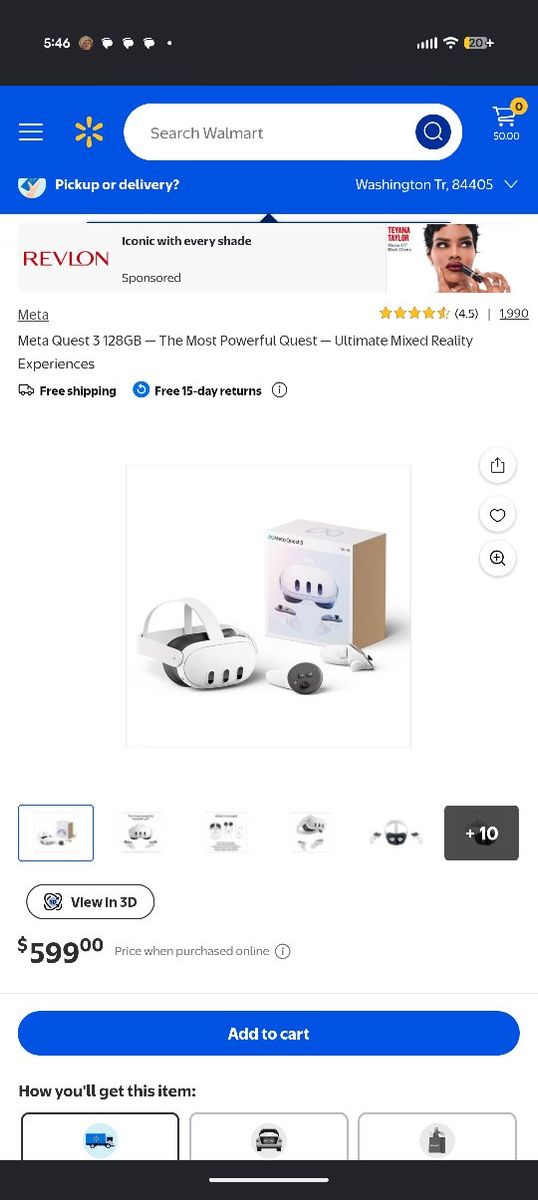This screenshot has height=1200, width=538.
Task: Select the fifth product thumbnail with controllers
Action: [x=396, y=833]
